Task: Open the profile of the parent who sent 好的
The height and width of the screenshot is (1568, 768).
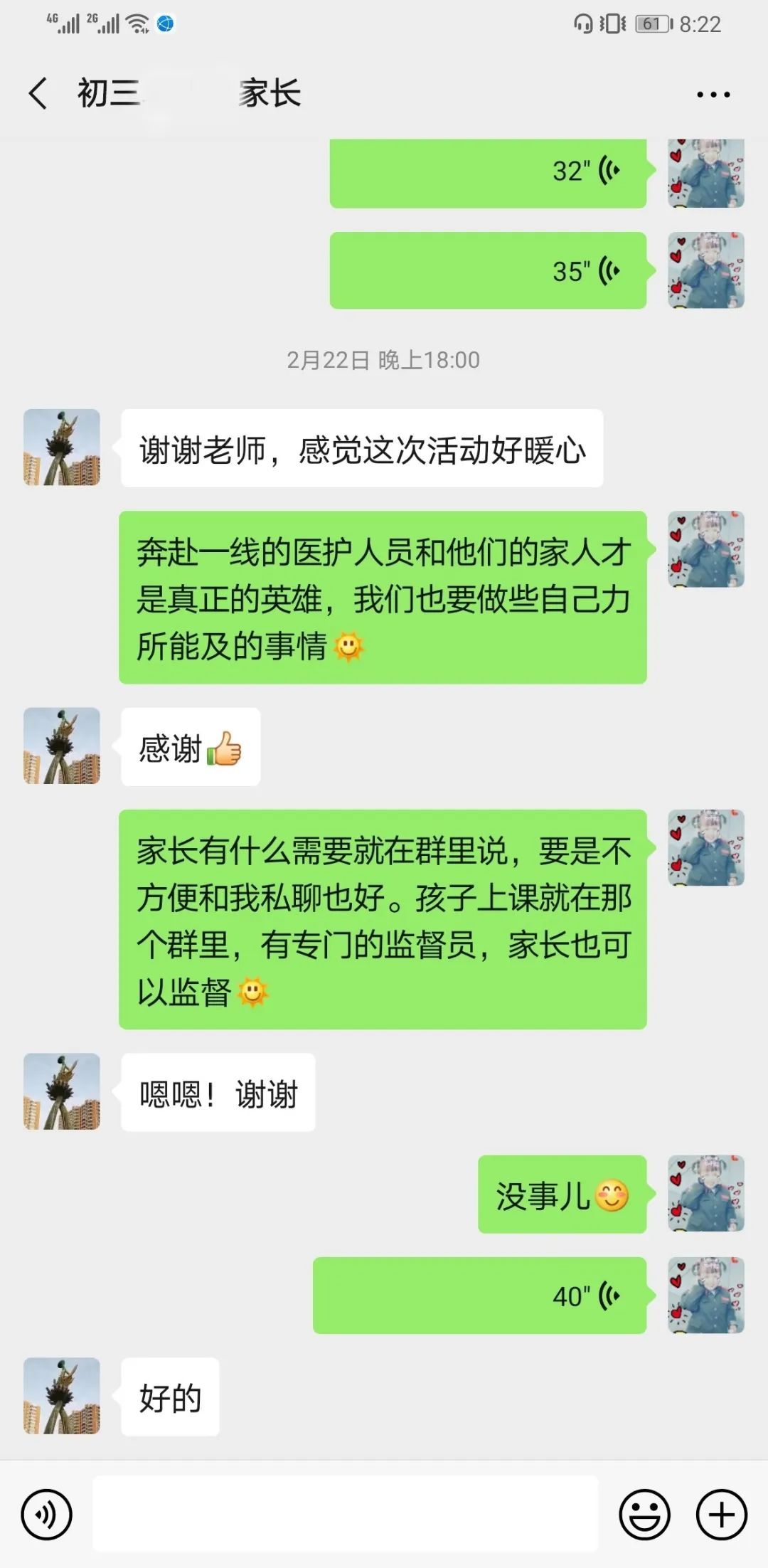Action: click(x=62, y=1396)
